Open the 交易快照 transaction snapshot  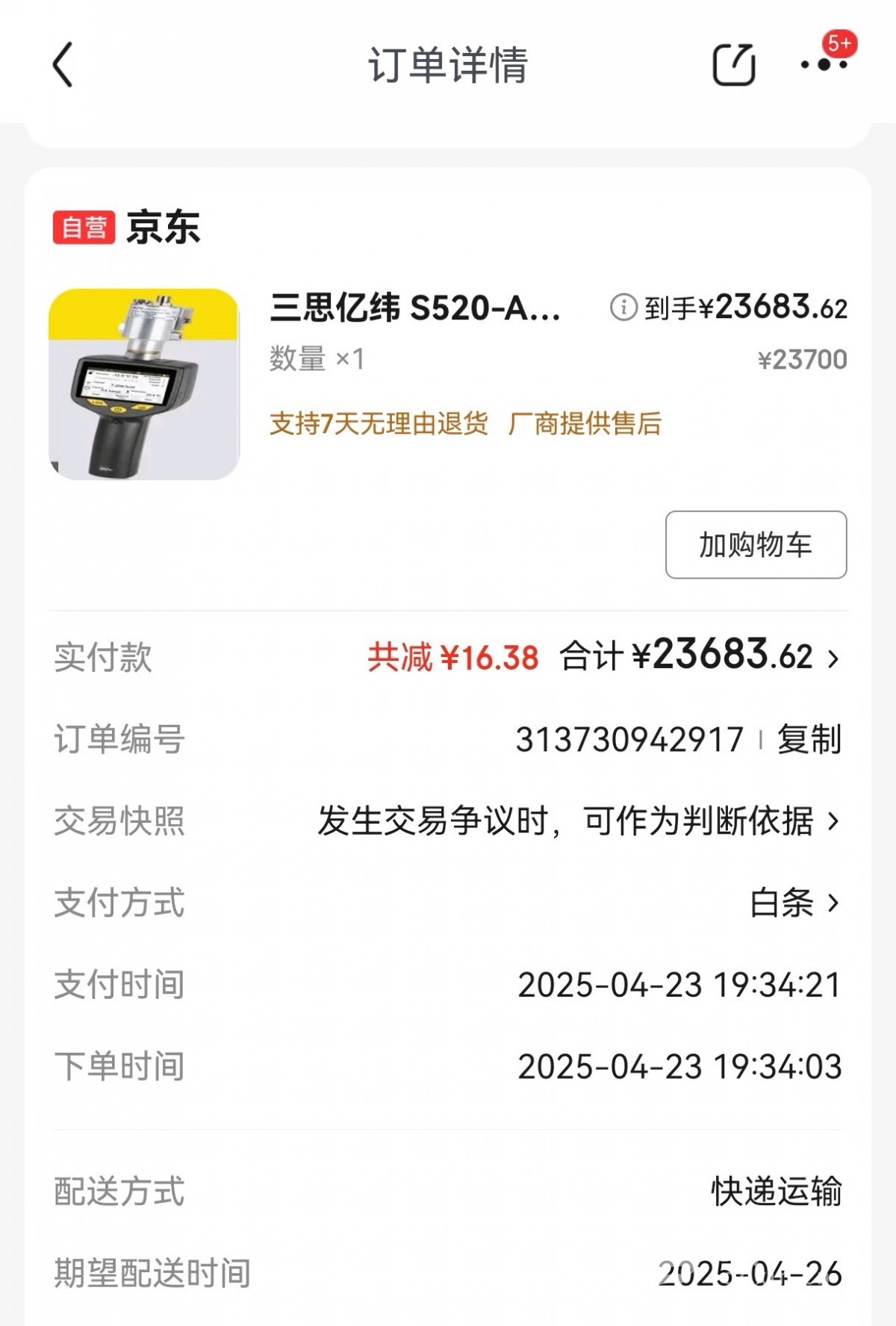point(579,821)
